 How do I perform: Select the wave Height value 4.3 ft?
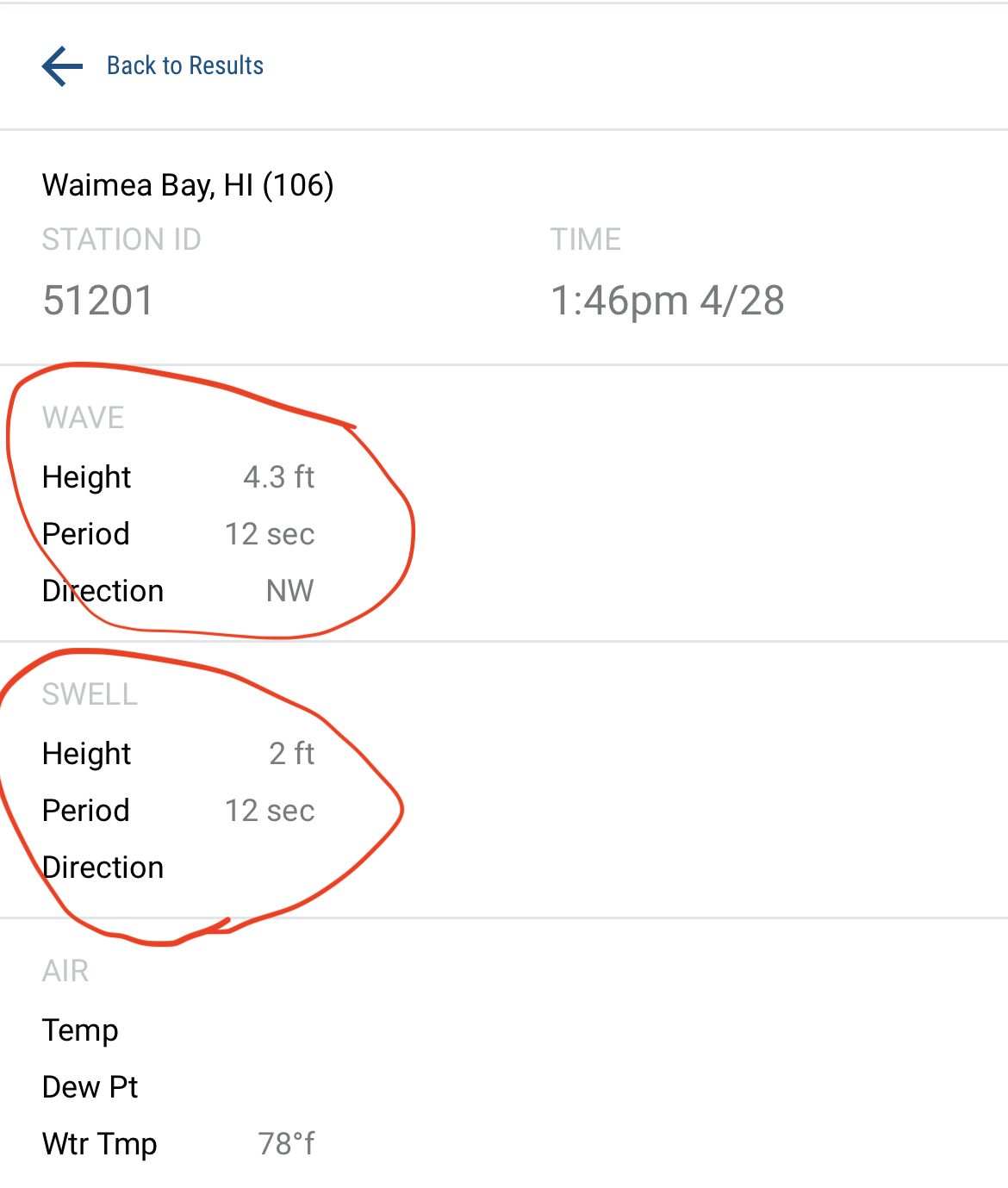coord(281,476)
